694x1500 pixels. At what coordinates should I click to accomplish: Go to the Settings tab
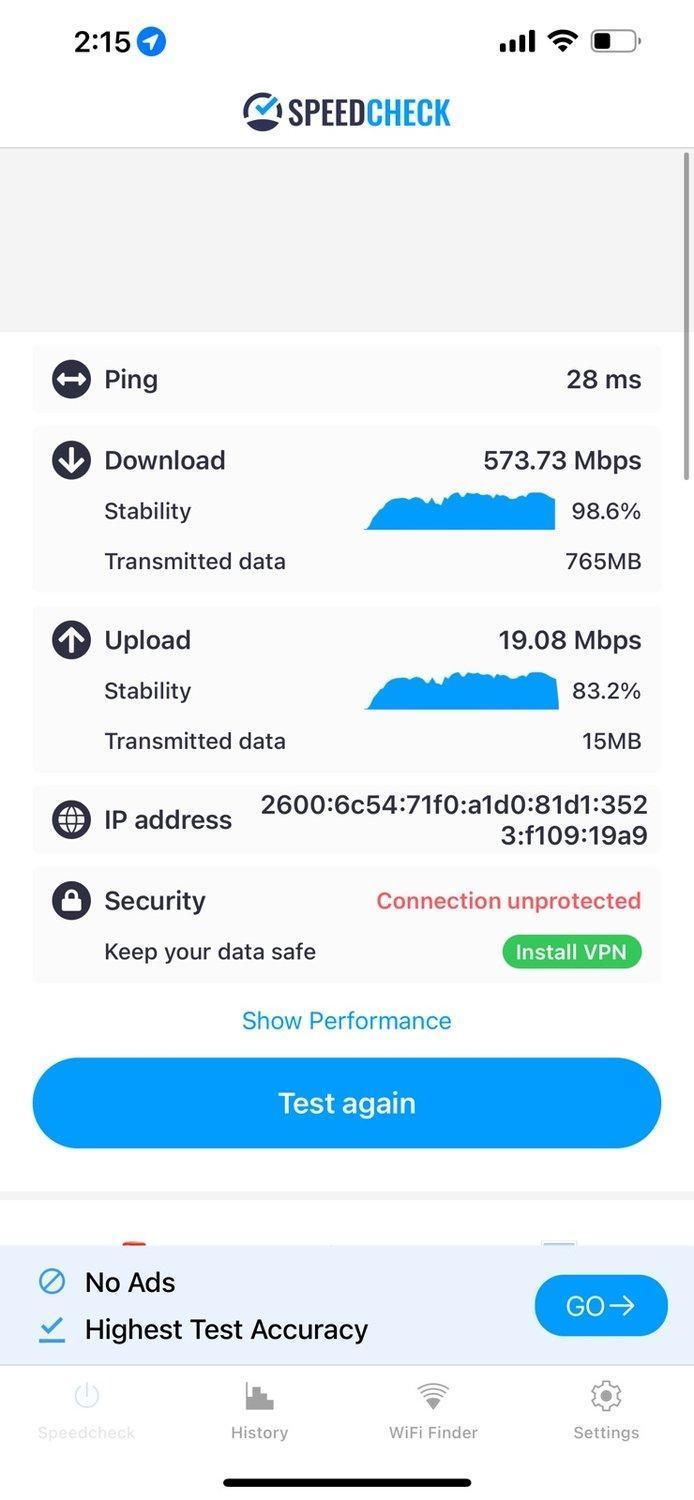pos(606,1411)
